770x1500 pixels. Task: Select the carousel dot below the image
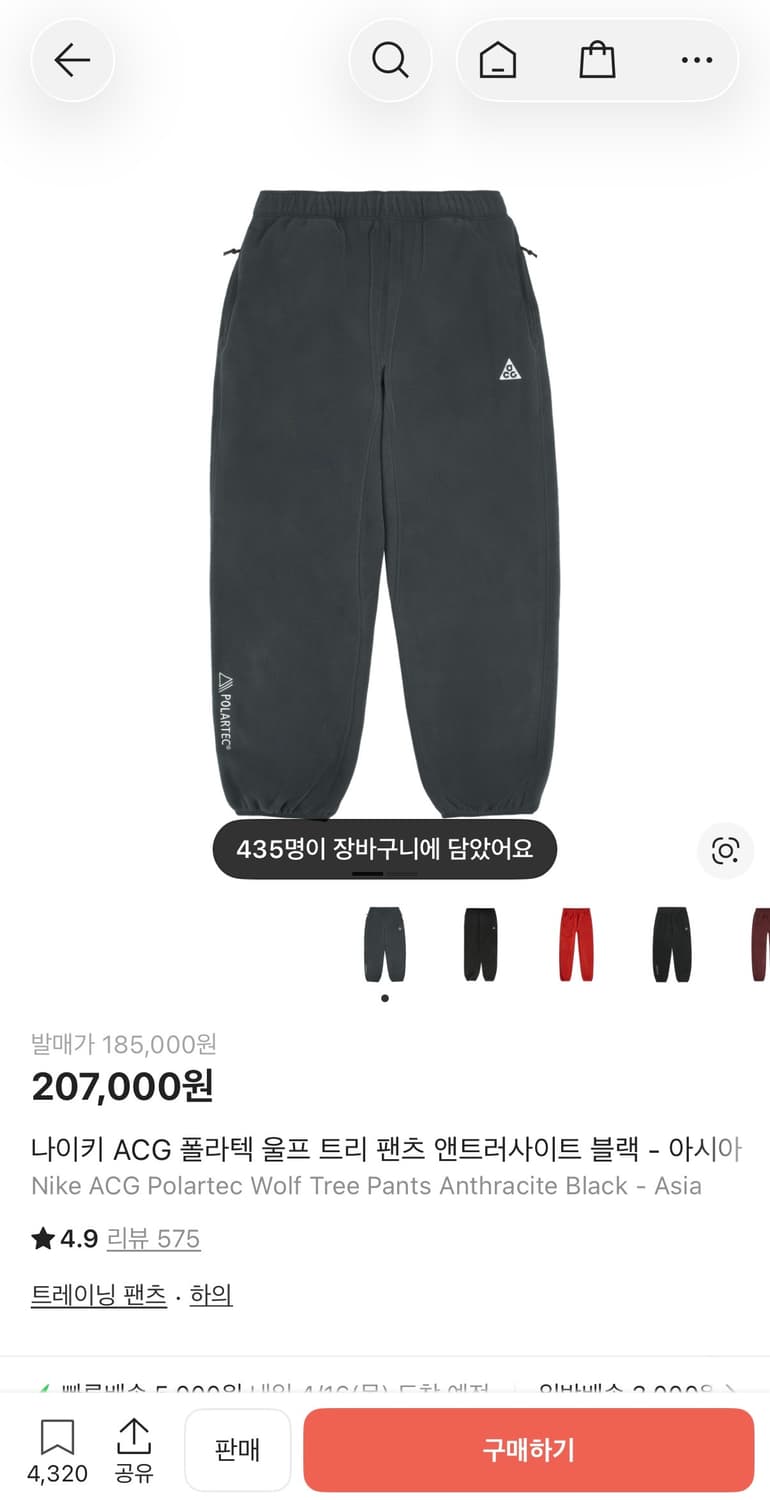click(x=385, y=998)
